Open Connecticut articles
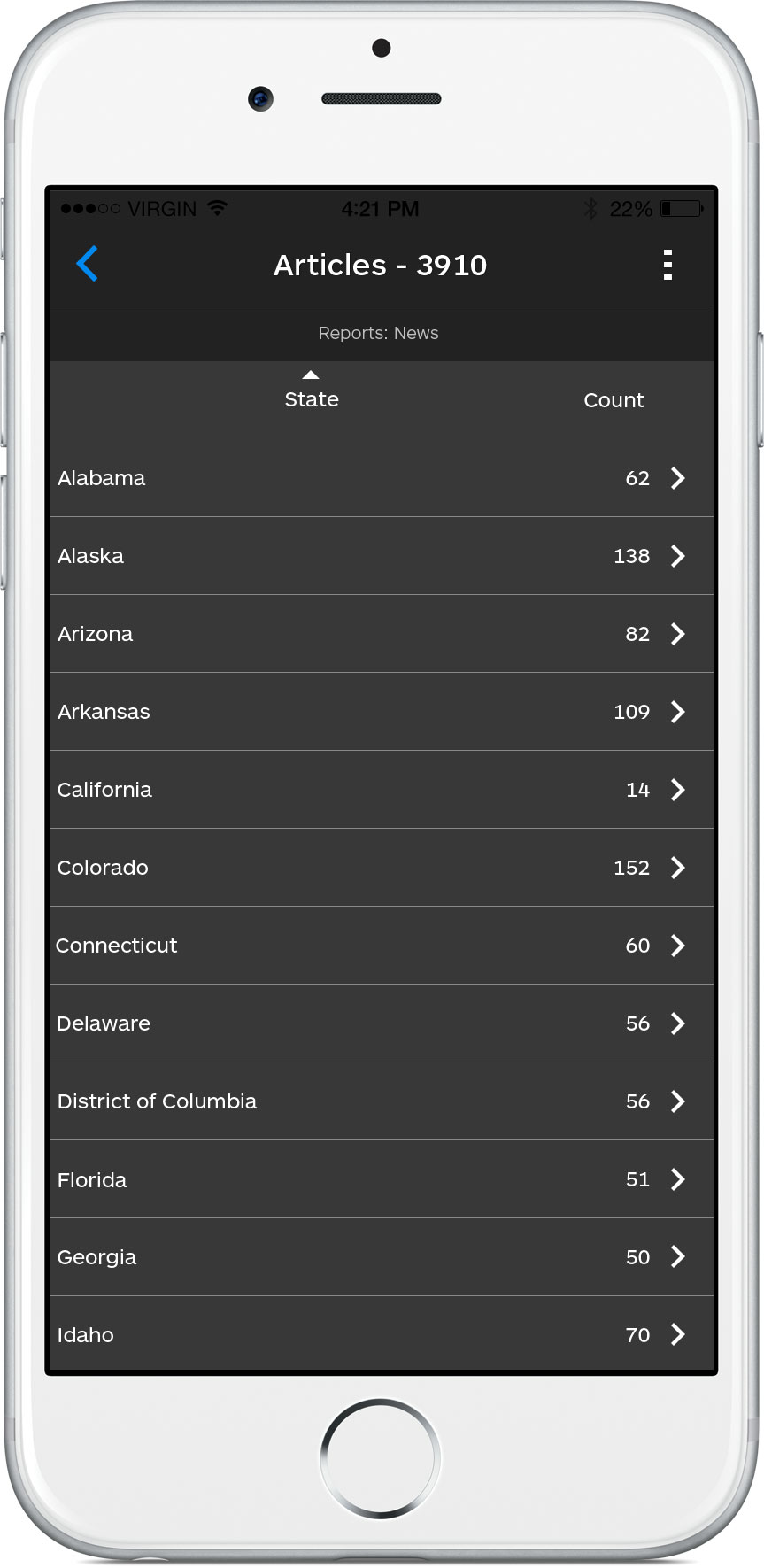Screen dimensions: 764x1568 tap(382, 946)
